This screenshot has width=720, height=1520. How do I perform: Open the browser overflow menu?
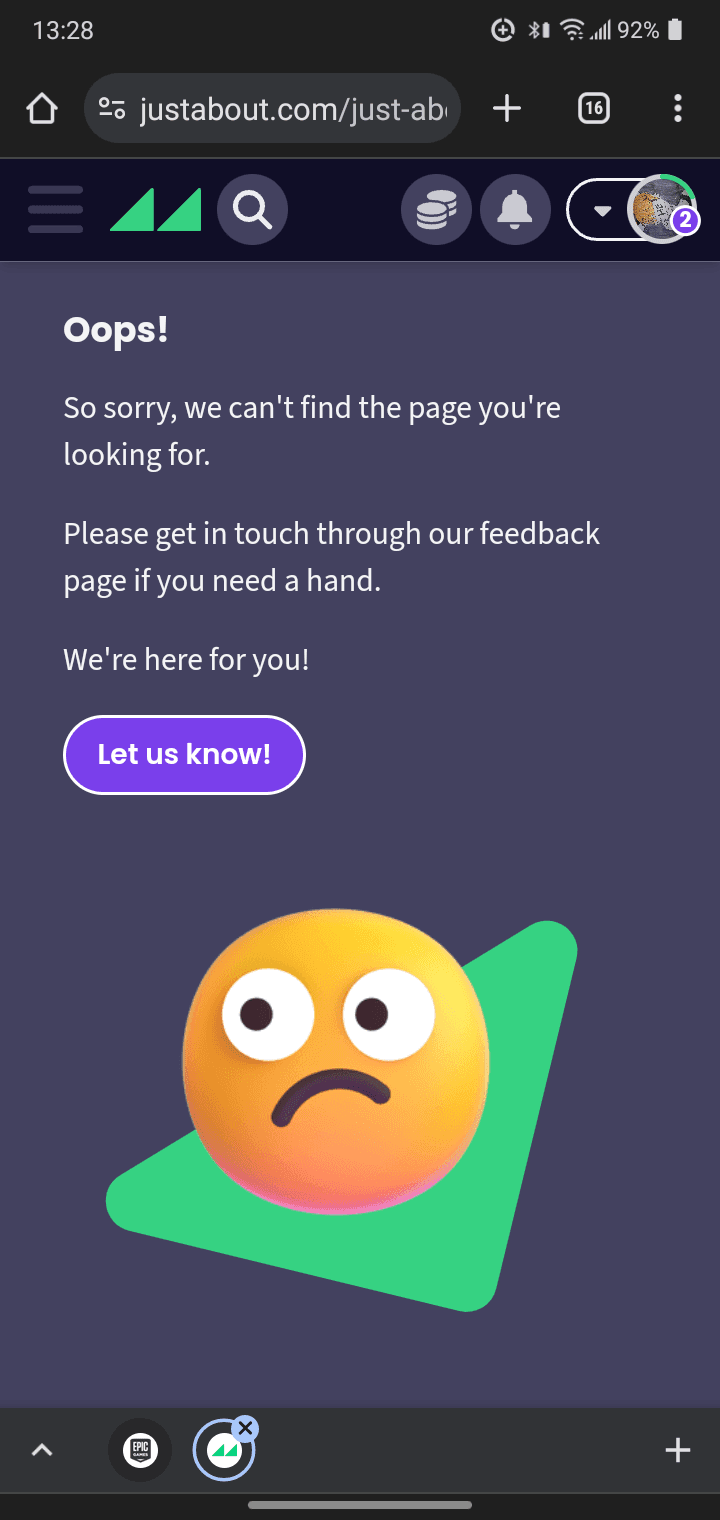[678, 108]
